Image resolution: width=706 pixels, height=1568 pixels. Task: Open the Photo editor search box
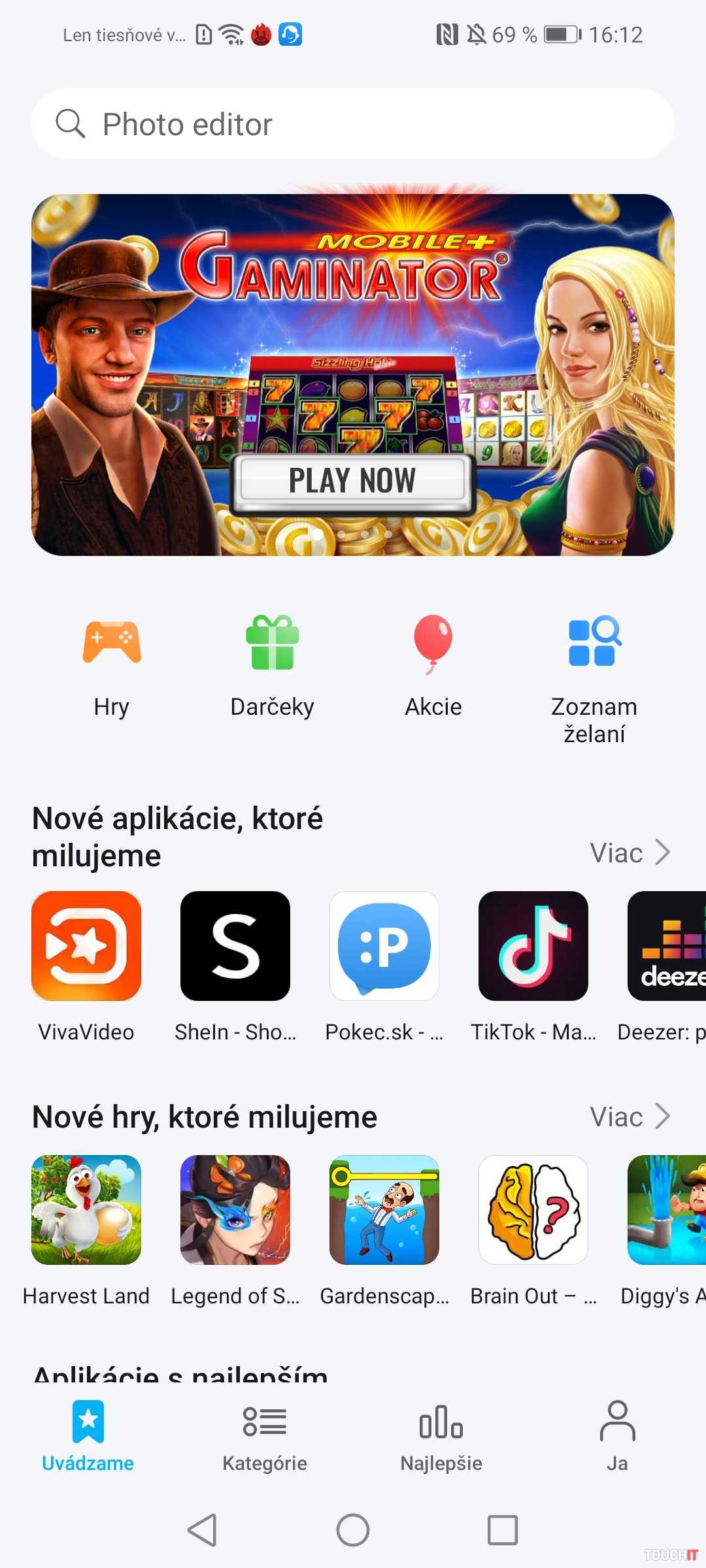353,124
